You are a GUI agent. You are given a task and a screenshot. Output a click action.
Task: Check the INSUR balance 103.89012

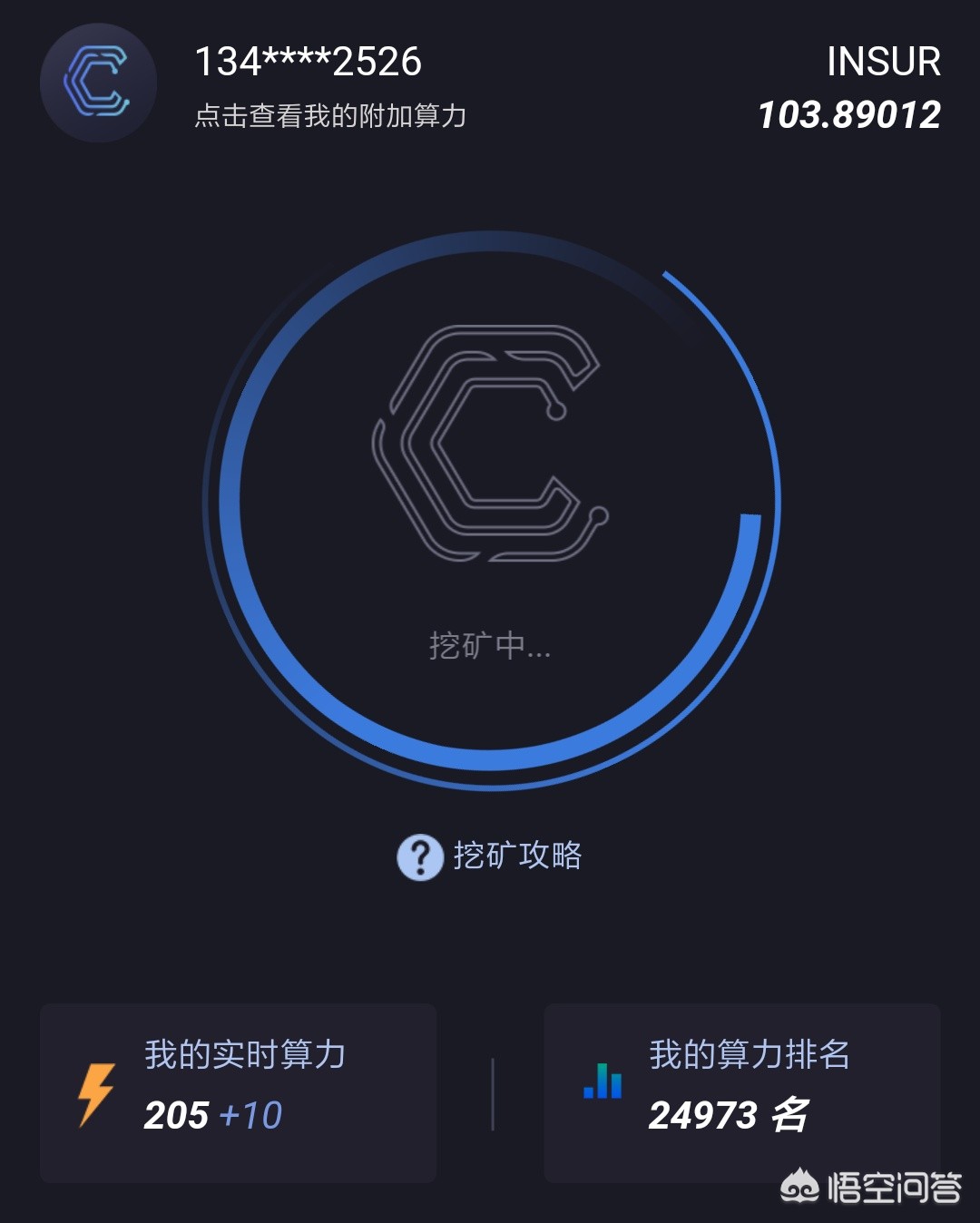(x=849, y=114)
